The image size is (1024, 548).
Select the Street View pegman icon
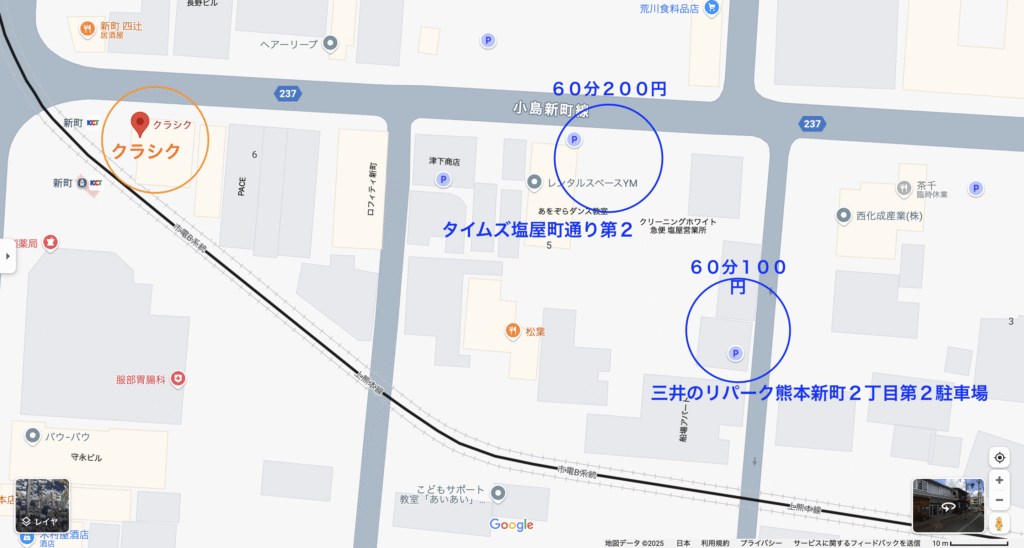(x=998, y=524)
